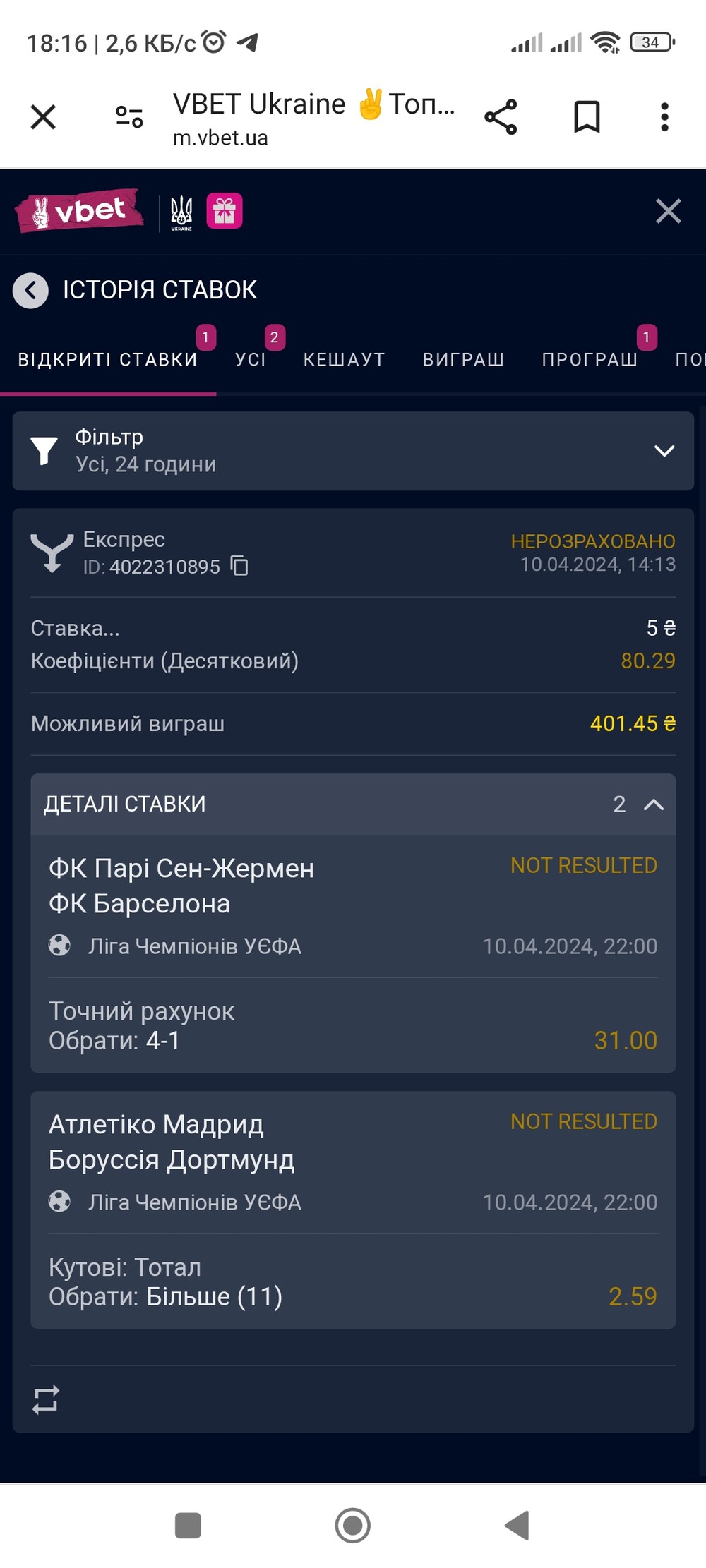Collapse the Деталі ставки section
This screenshot has height=1568, width=706.
tap(654, 804)
